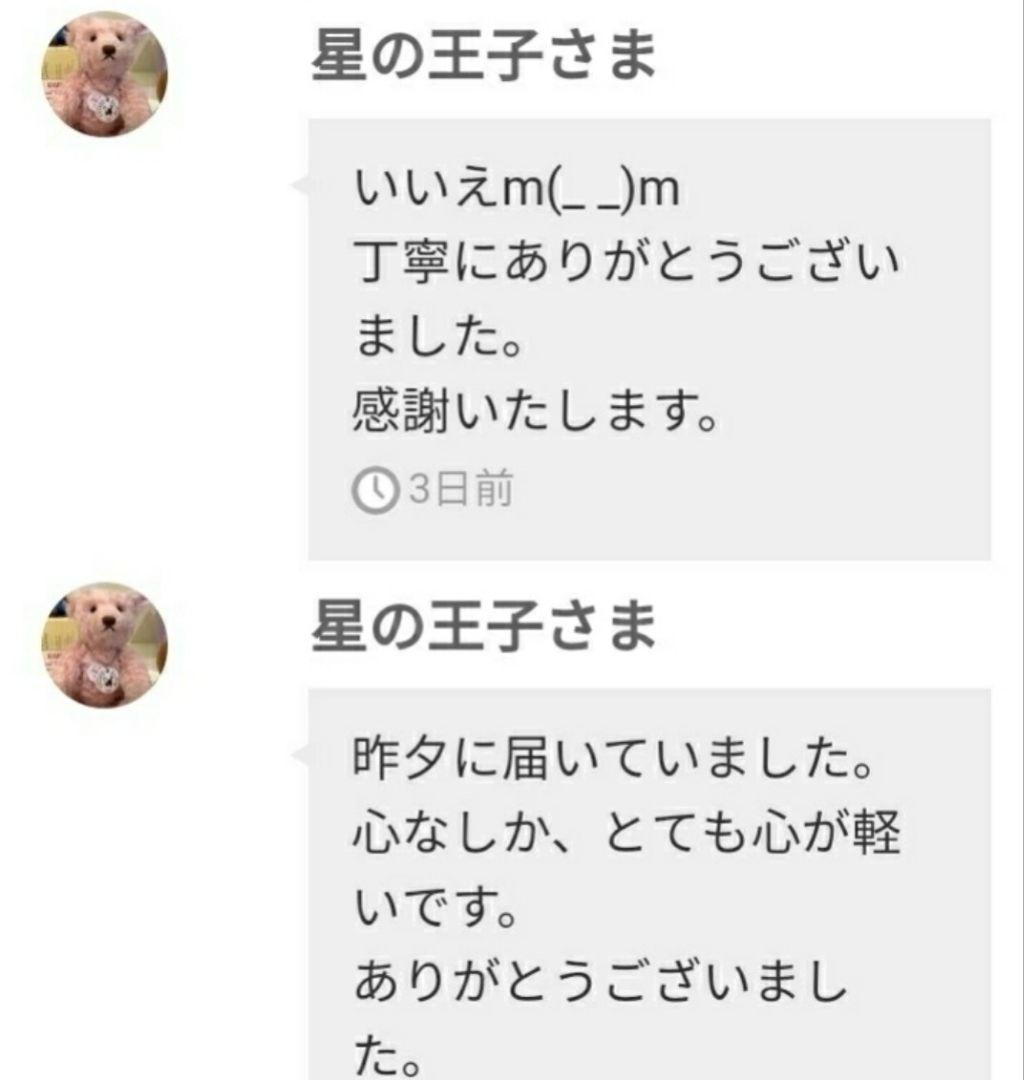The height and width of the screenshot is (1080, 1024).
Task: Open the bear avatar beside the 昨夕に届いていました message
Action: tap(105, 645)
